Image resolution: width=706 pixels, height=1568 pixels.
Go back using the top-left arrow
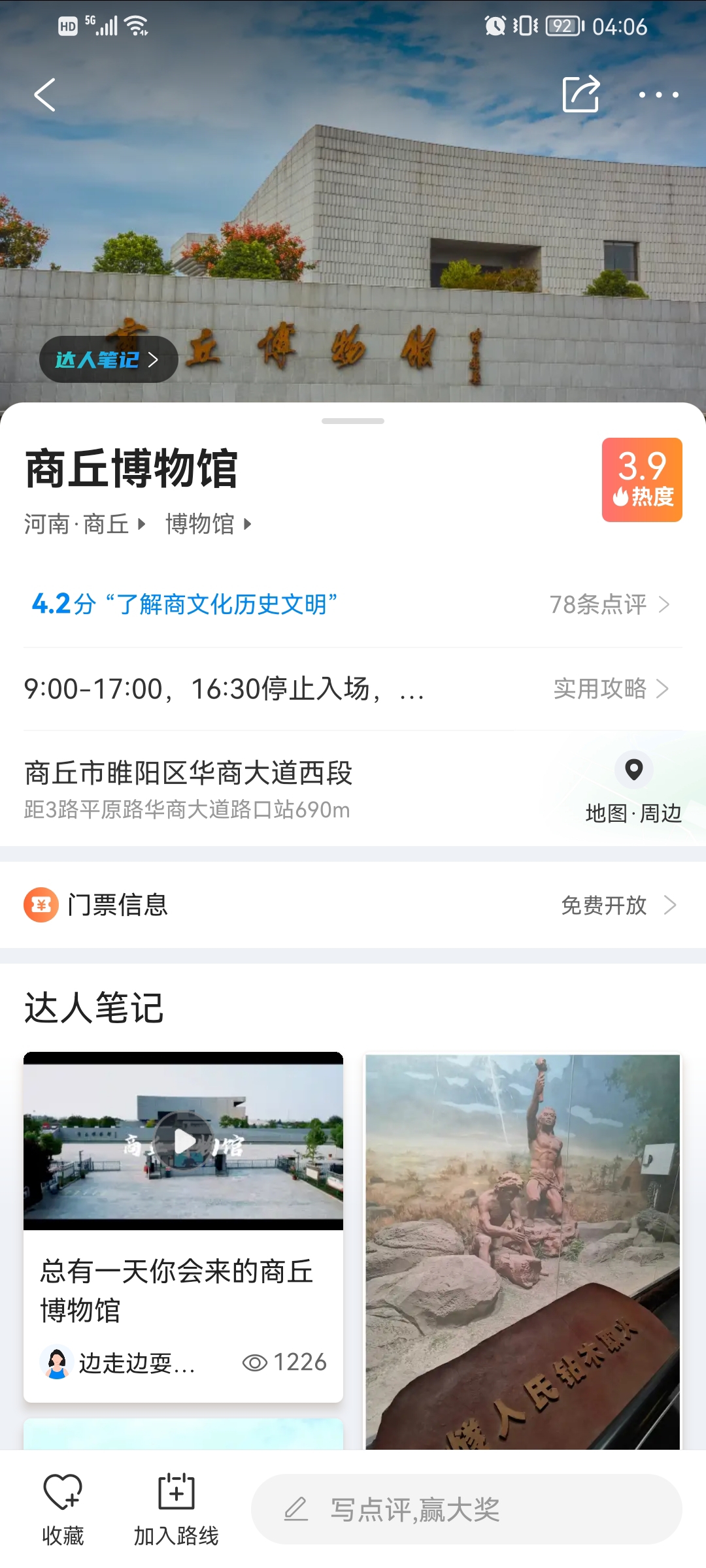44,95
